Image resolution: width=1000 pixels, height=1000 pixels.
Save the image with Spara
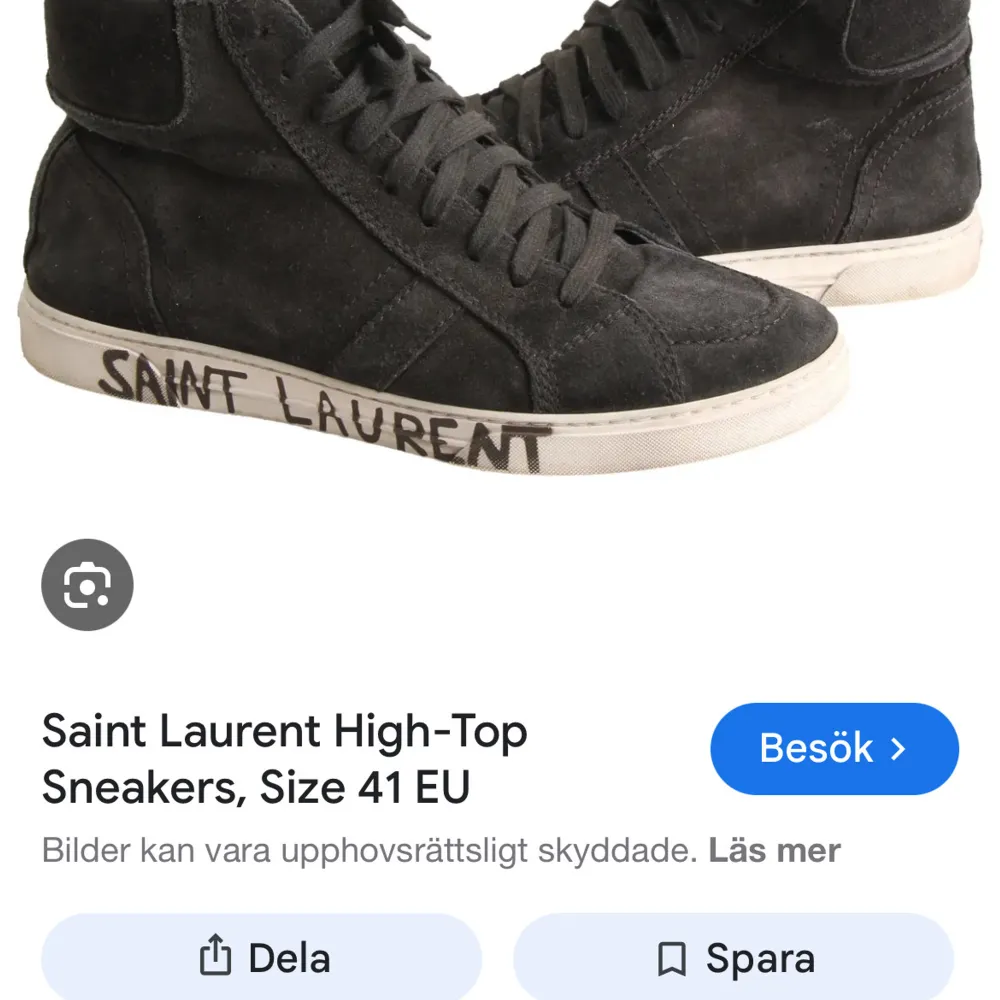pyautogui.click(x=733, y=958)
